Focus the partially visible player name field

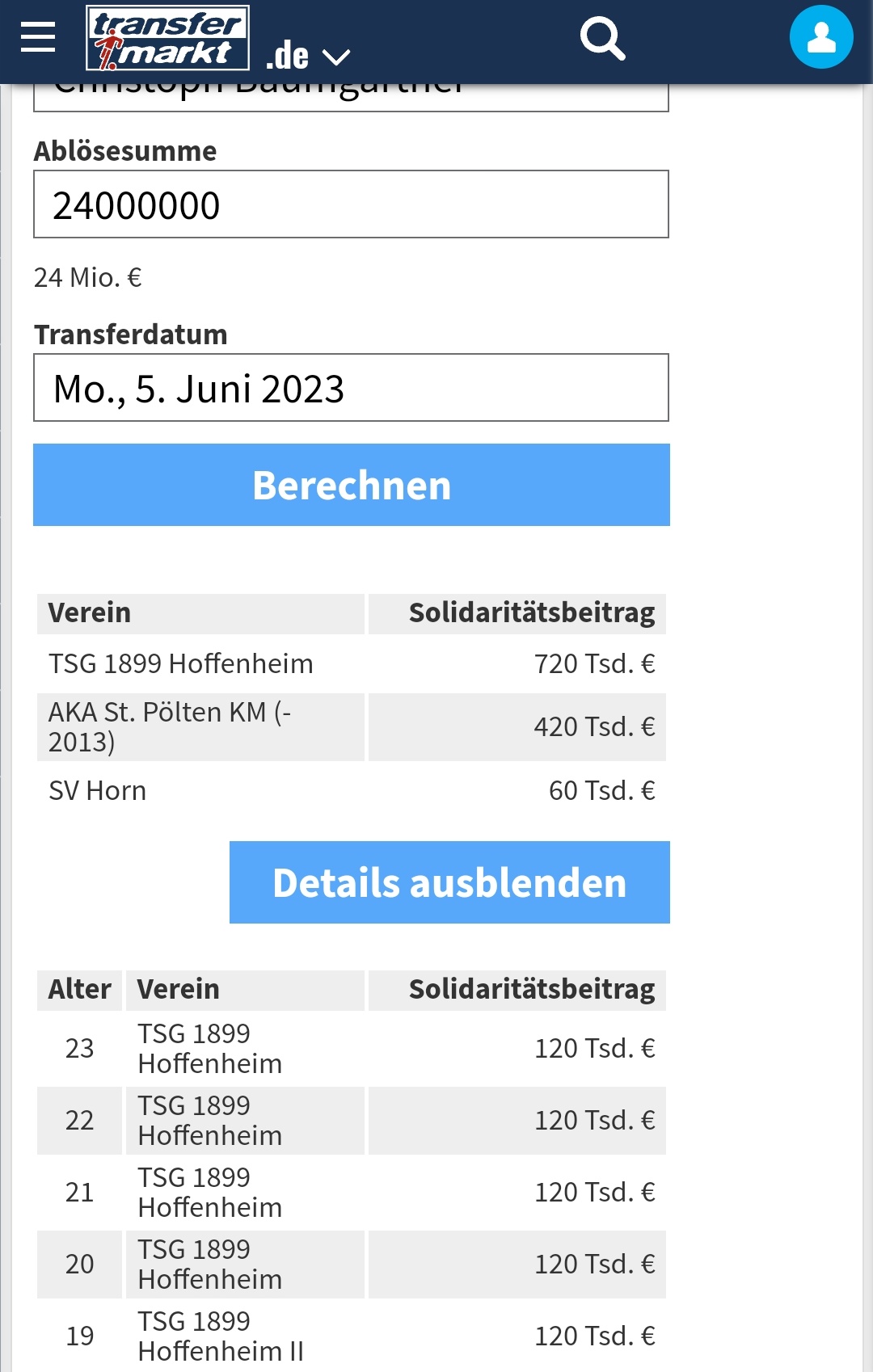tap(351, 97)
